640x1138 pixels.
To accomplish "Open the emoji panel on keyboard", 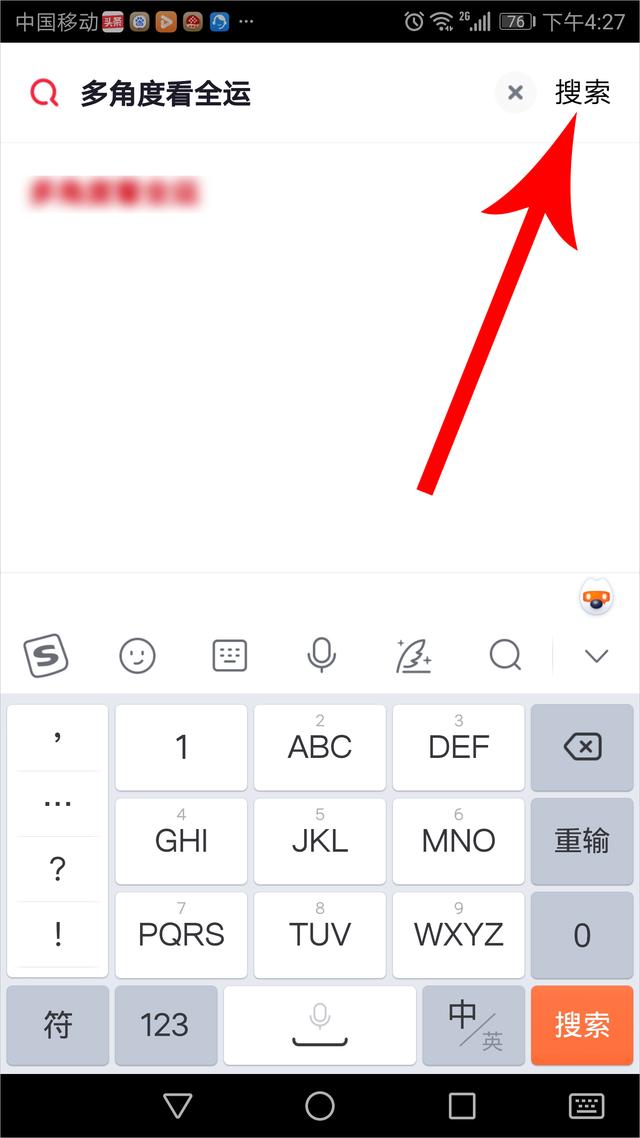I will [x=137, y=656].
